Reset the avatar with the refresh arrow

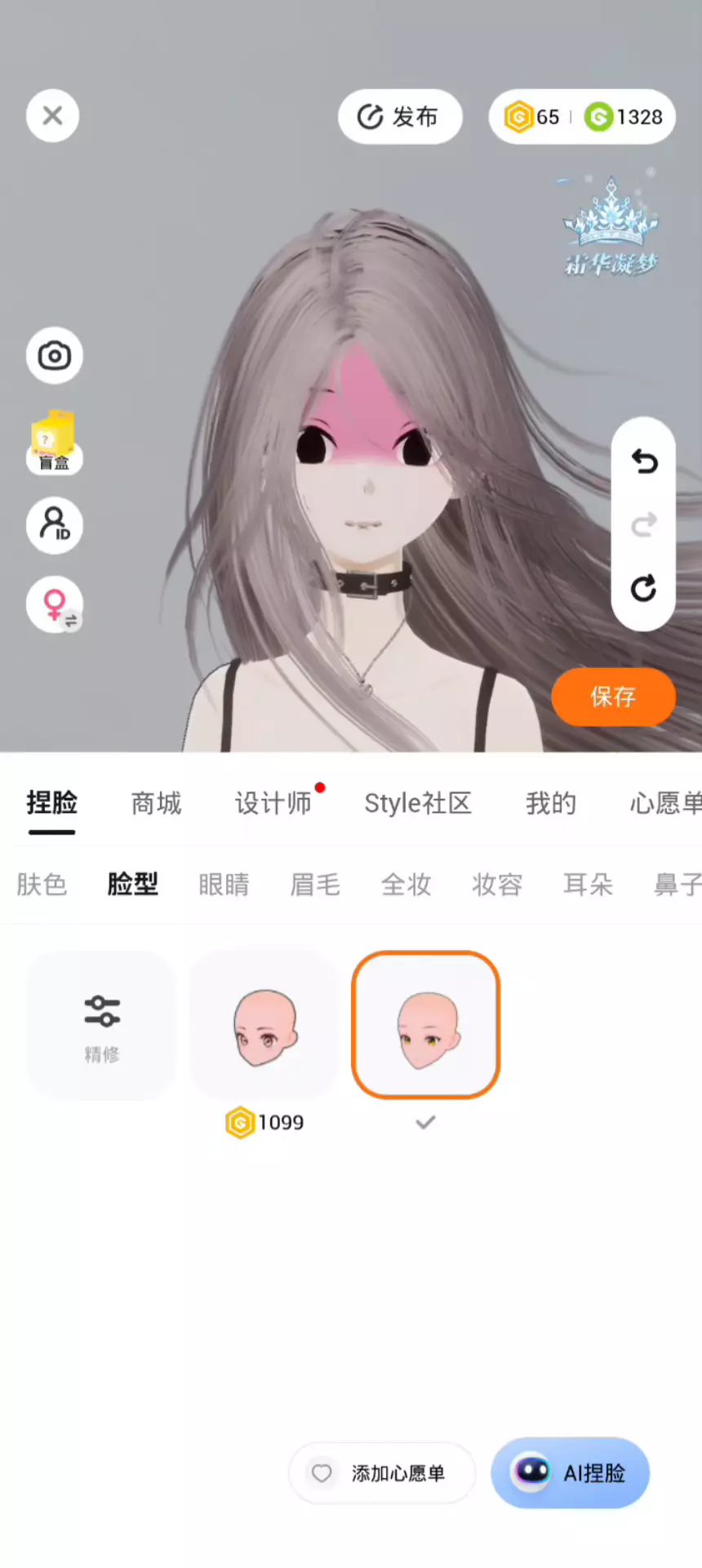click(x=644, y=588)
